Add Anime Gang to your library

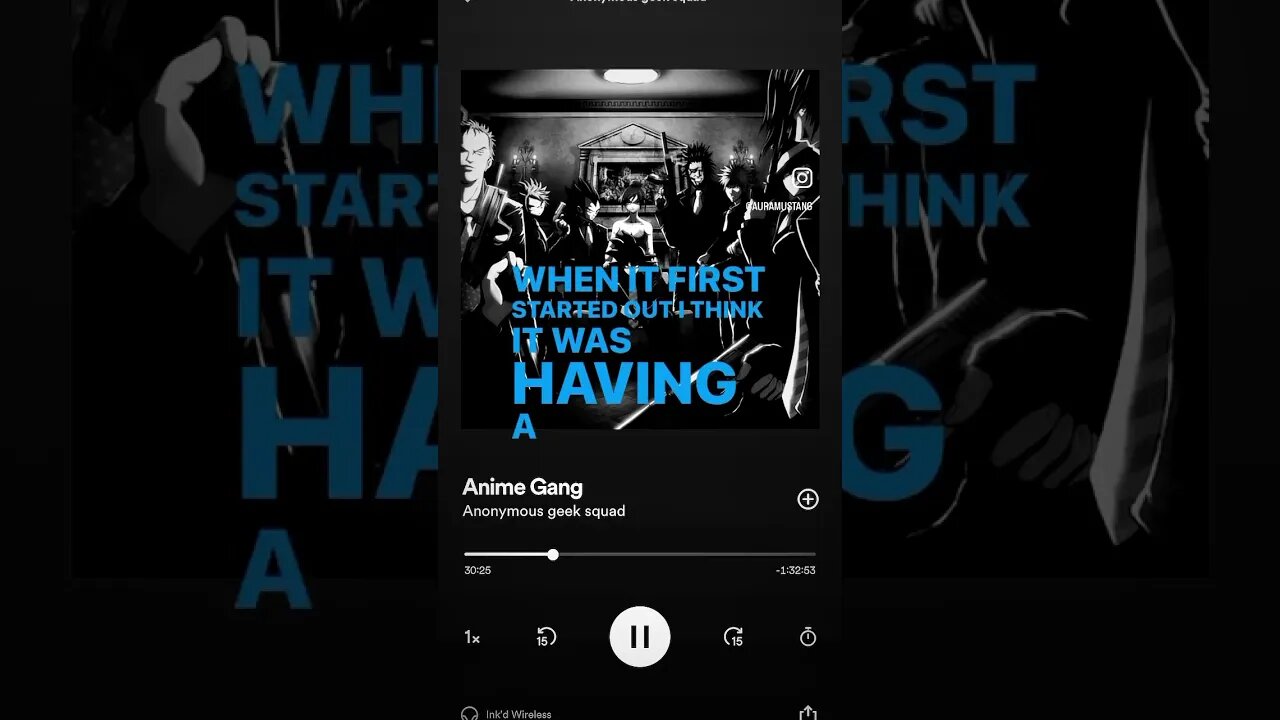click(x=808, y=499)
